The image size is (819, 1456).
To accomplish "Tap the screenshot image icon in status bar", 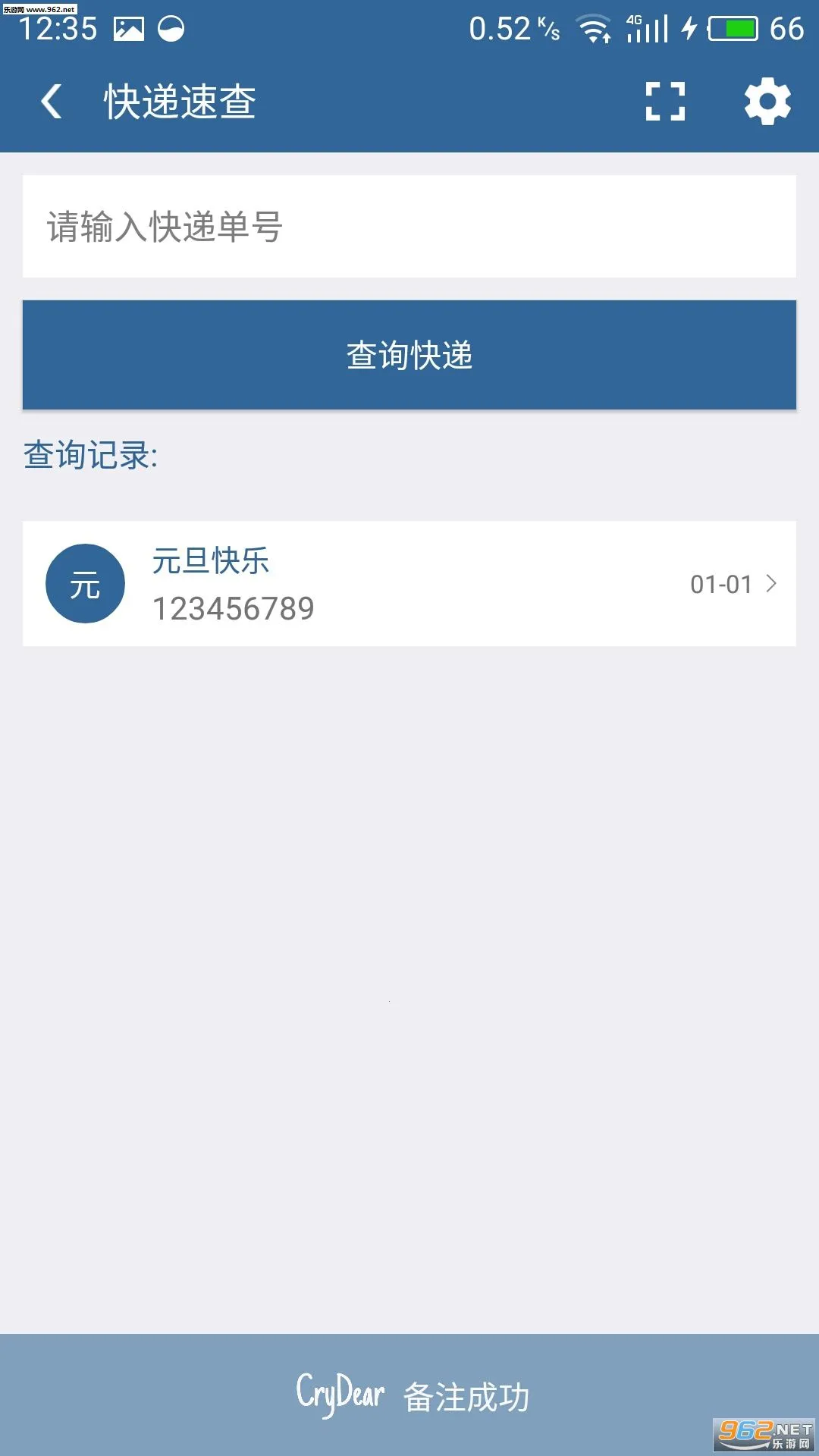I will (x=130, y=28).
